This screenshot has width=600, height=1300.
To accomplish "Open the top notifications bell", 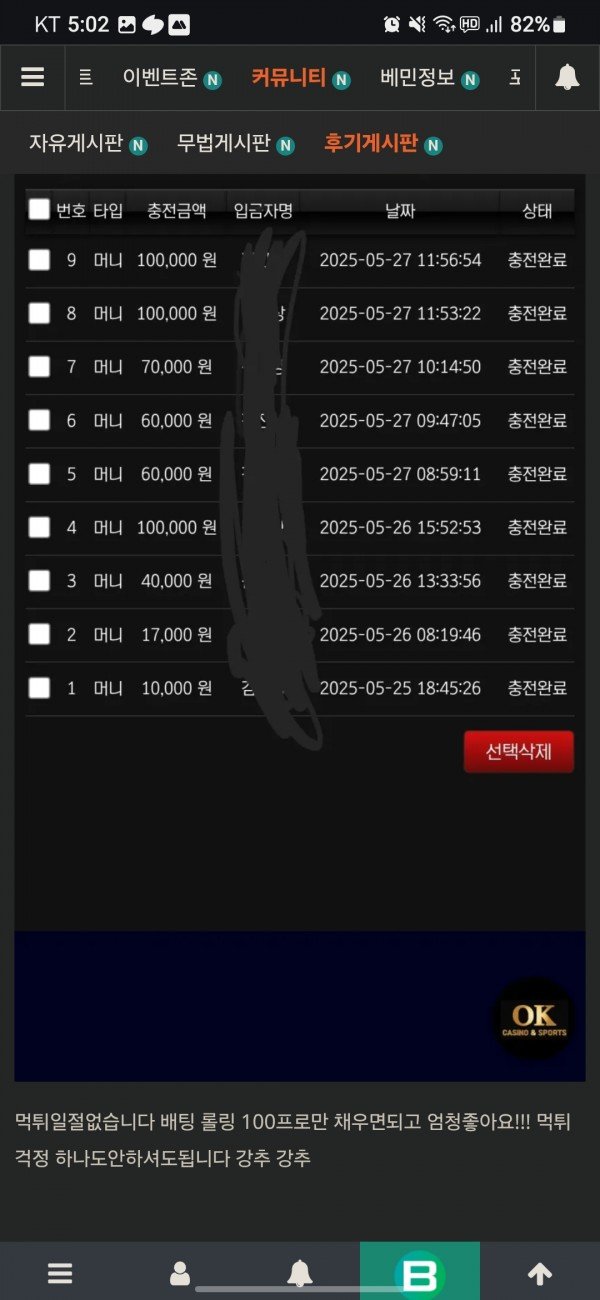I will point(567,77).
